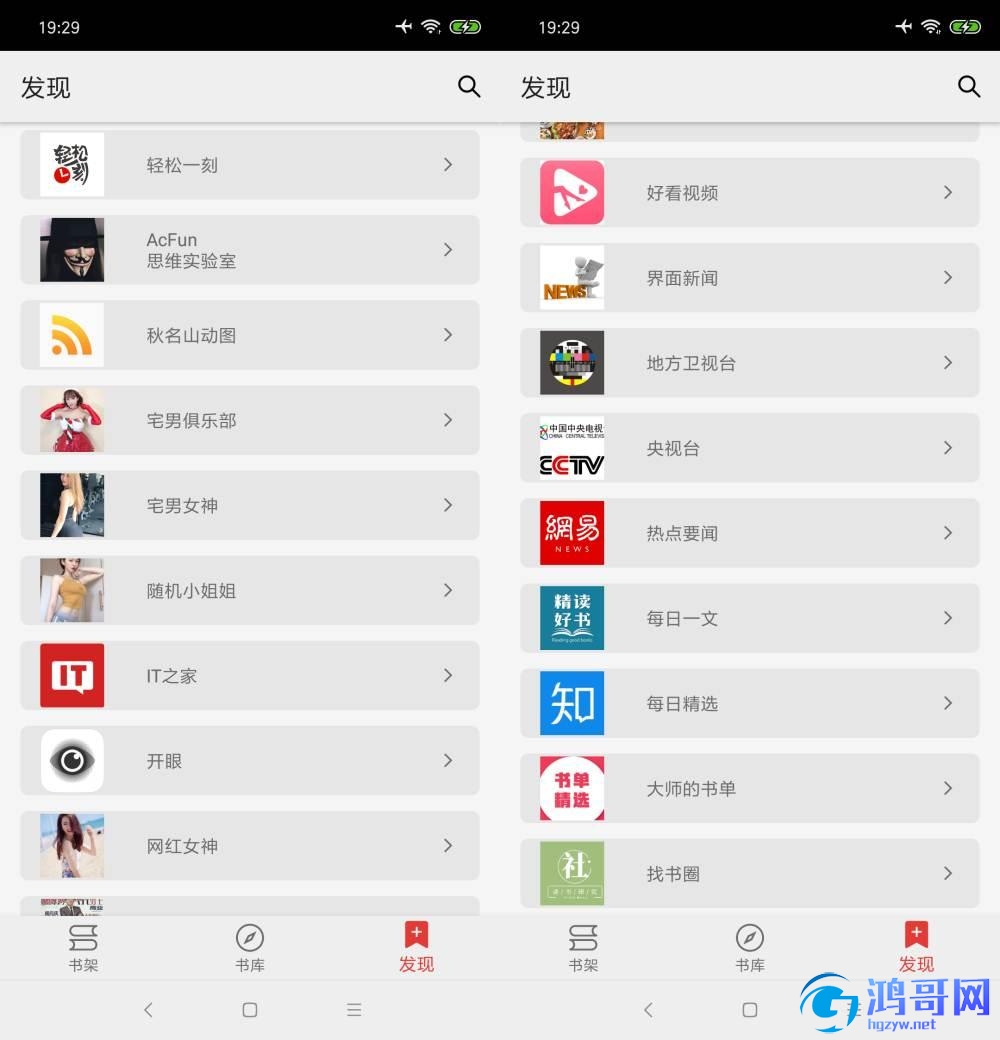Screen dimensions: 1000x1040
Task: Select the 开眼 entry
Action: pos(250,760)
